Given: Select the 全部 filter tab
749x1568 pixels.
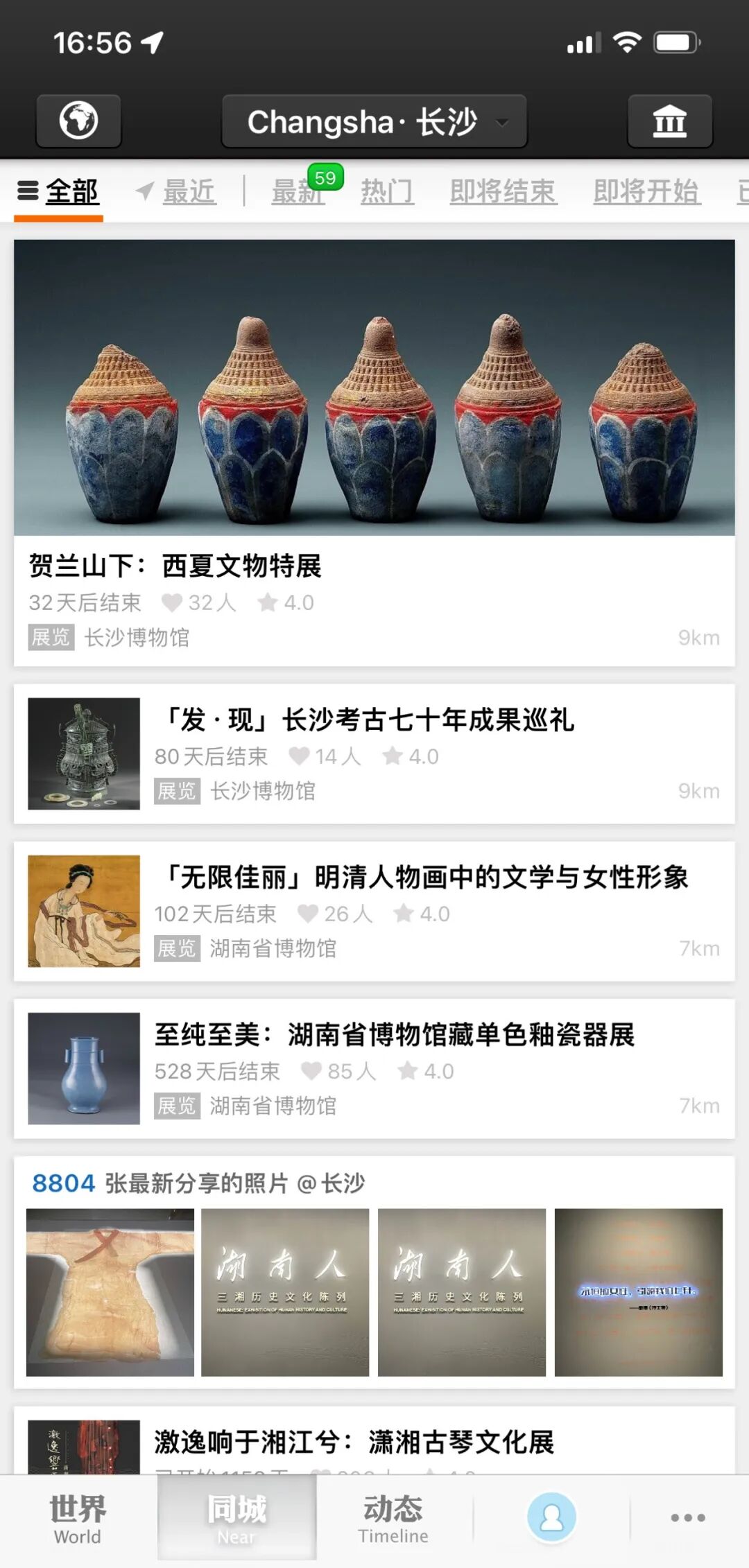Looking at the screenshot, I should click(60, 192).
